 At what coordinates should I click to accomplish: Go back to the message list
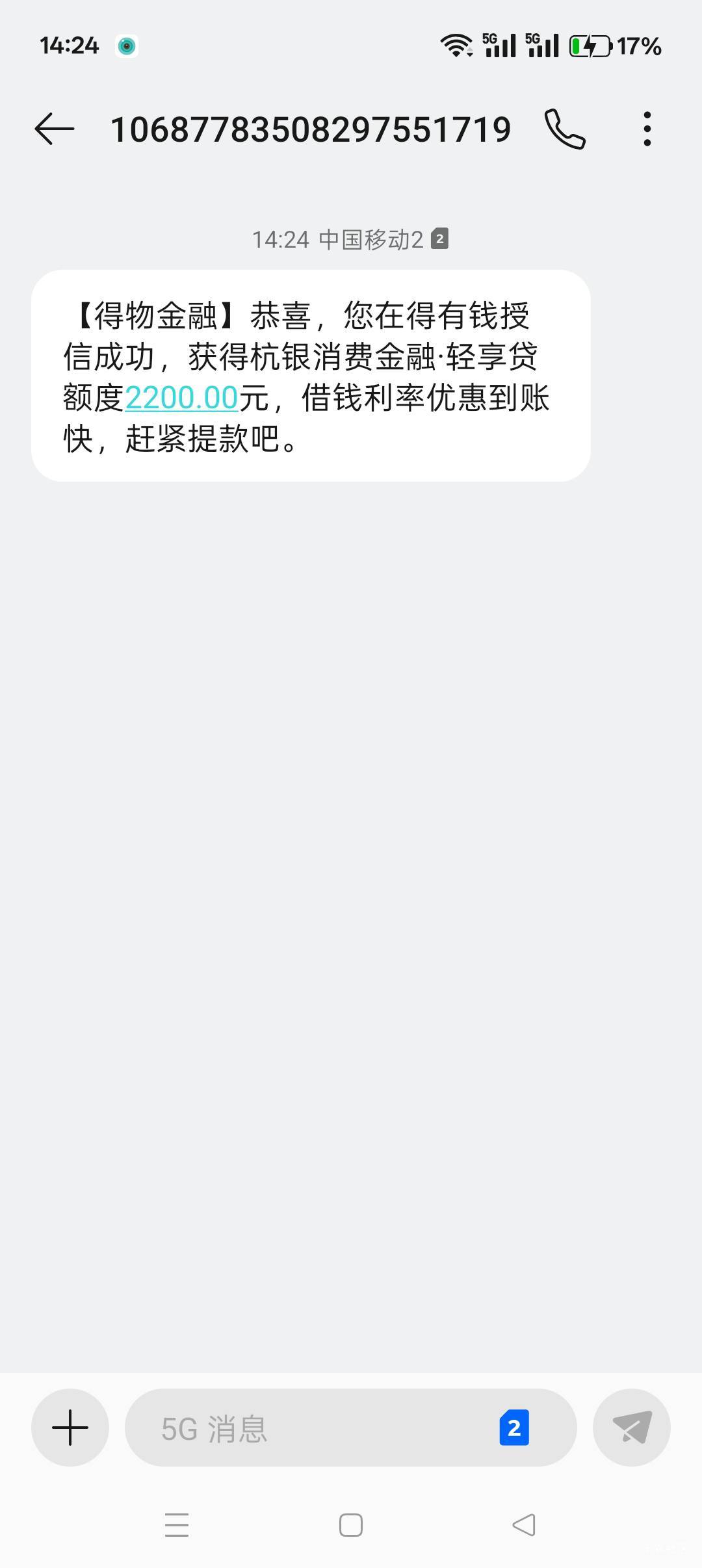coord(55,128)
